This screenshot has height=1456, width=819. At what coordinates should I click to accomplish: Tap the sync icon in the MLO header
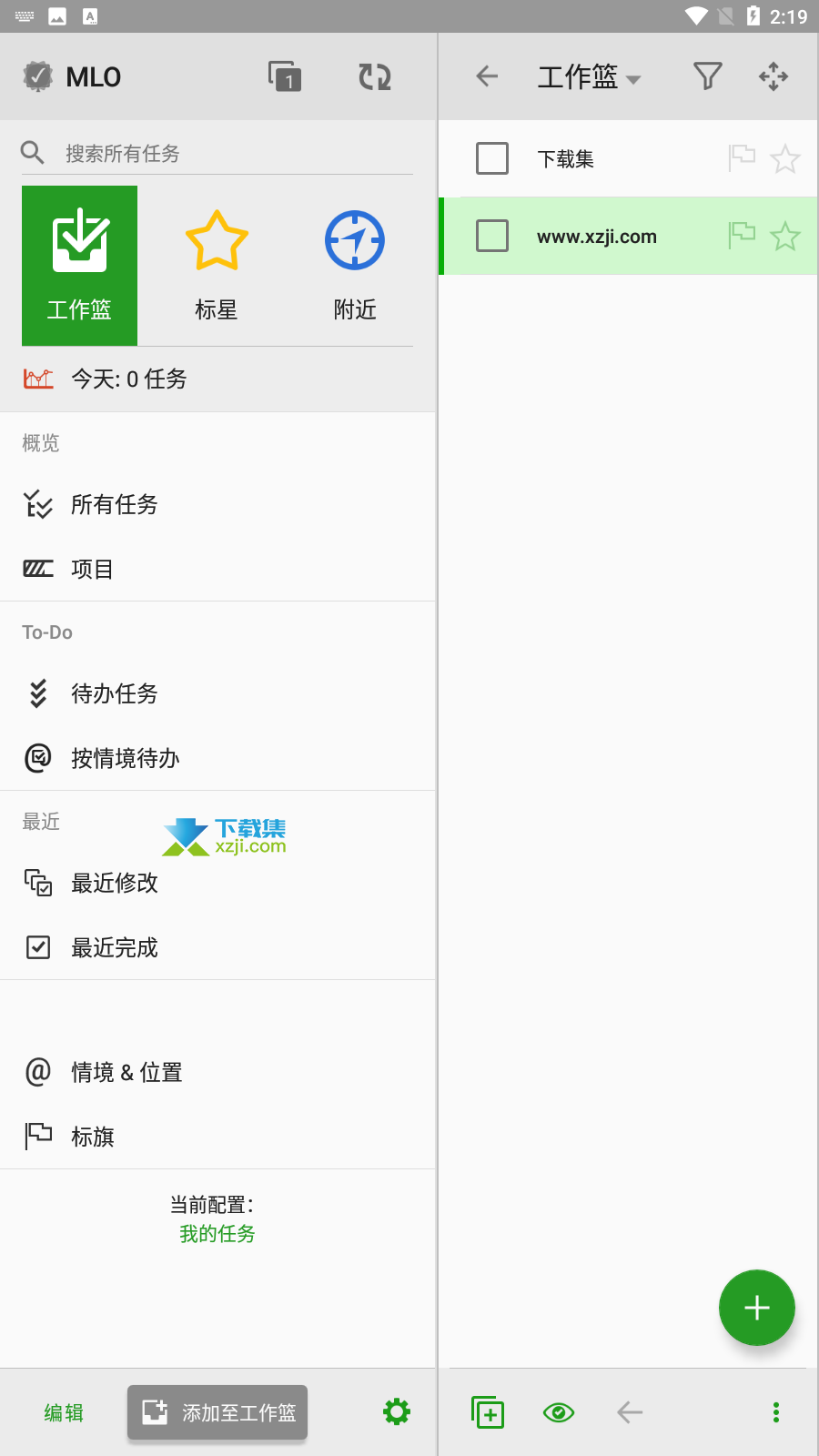[374, 77]
